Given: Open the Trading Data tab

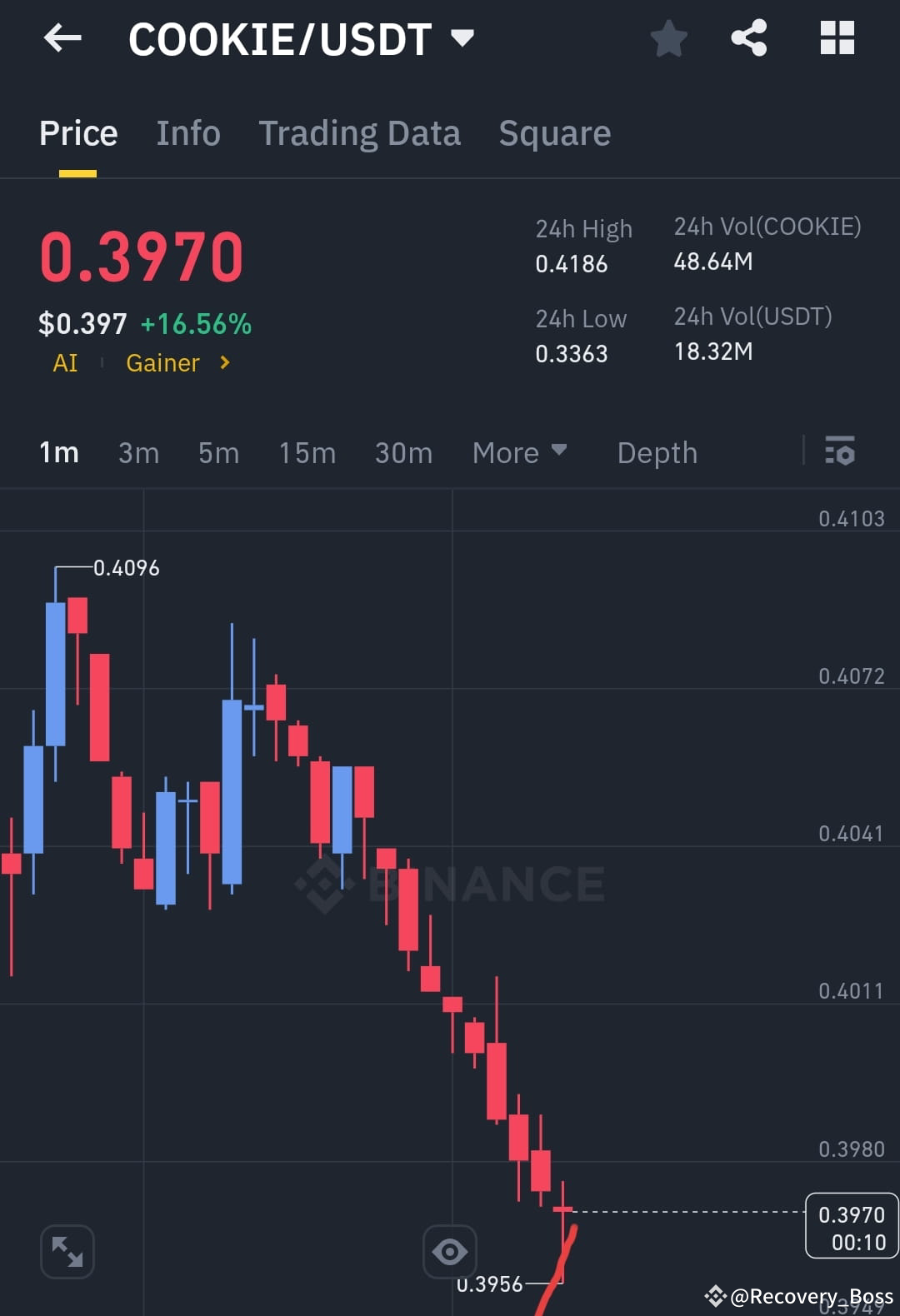Looking at the screenshot, I should 360,133.
